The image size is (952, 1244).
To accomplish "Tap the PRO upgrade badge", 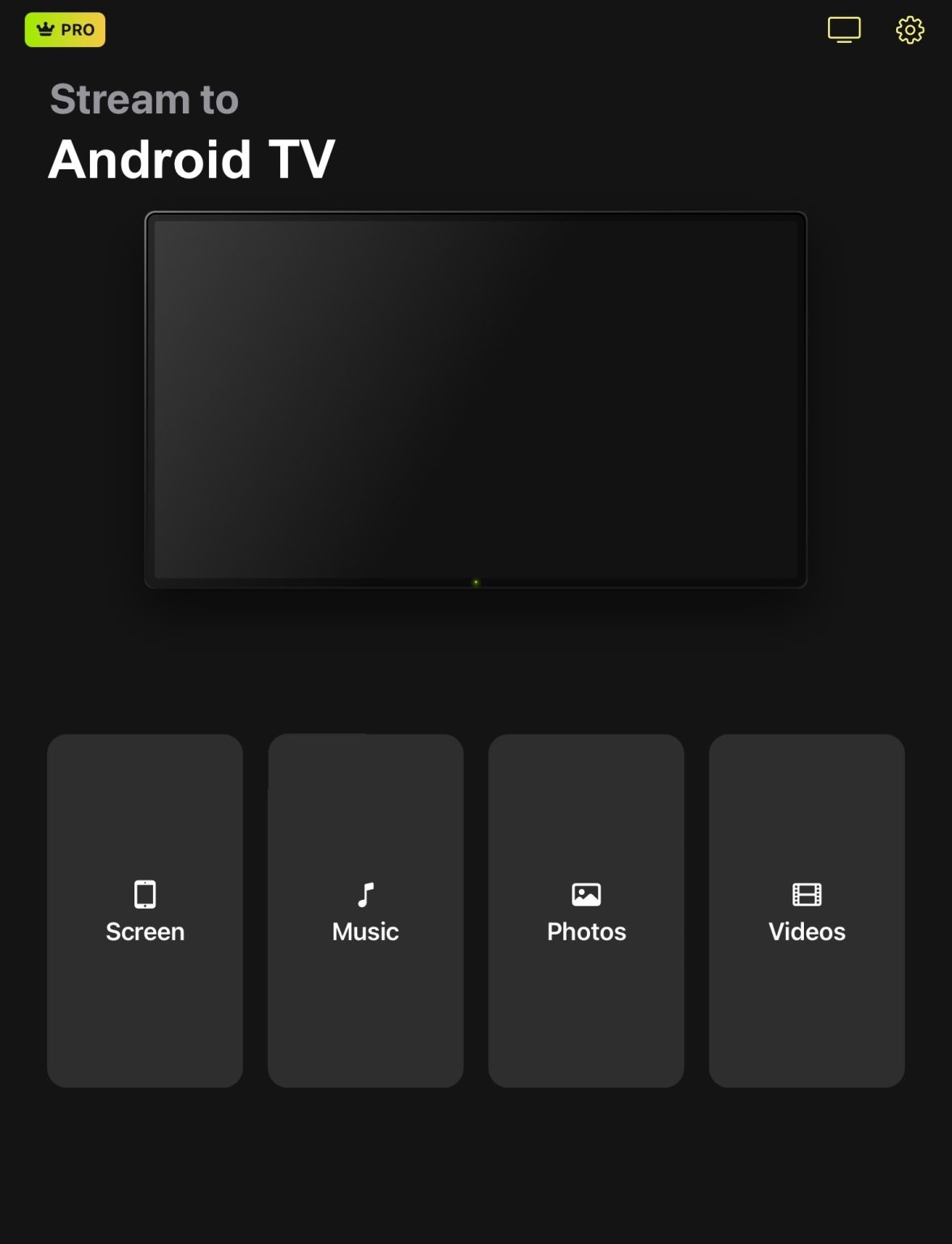I will 65,28.
